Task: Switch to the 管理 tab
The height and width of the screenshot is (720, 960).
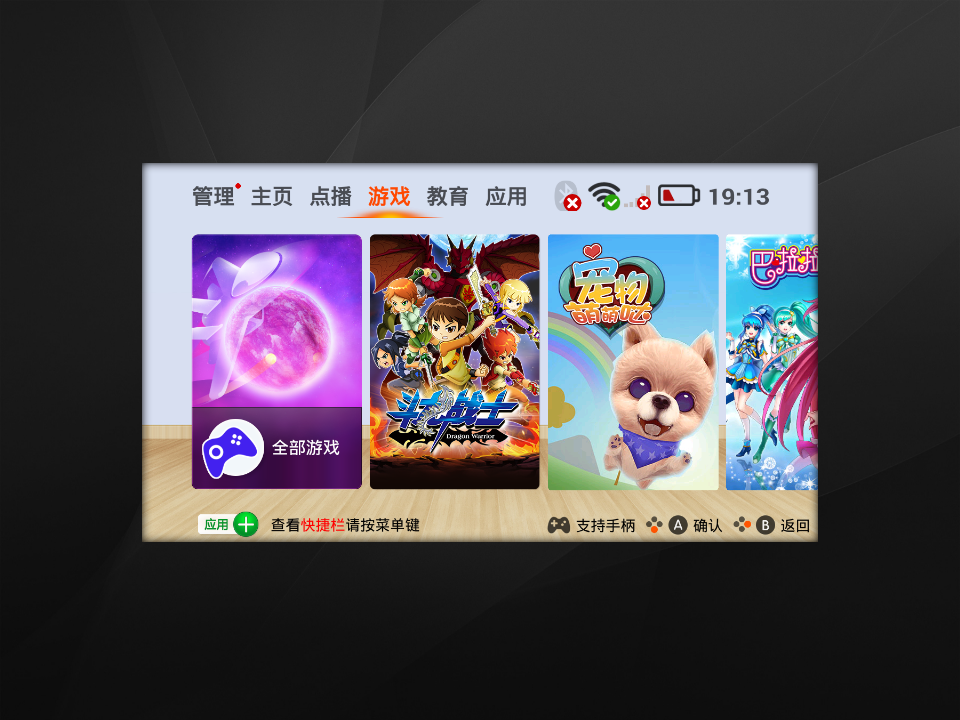Action: [x=213, y=197]
